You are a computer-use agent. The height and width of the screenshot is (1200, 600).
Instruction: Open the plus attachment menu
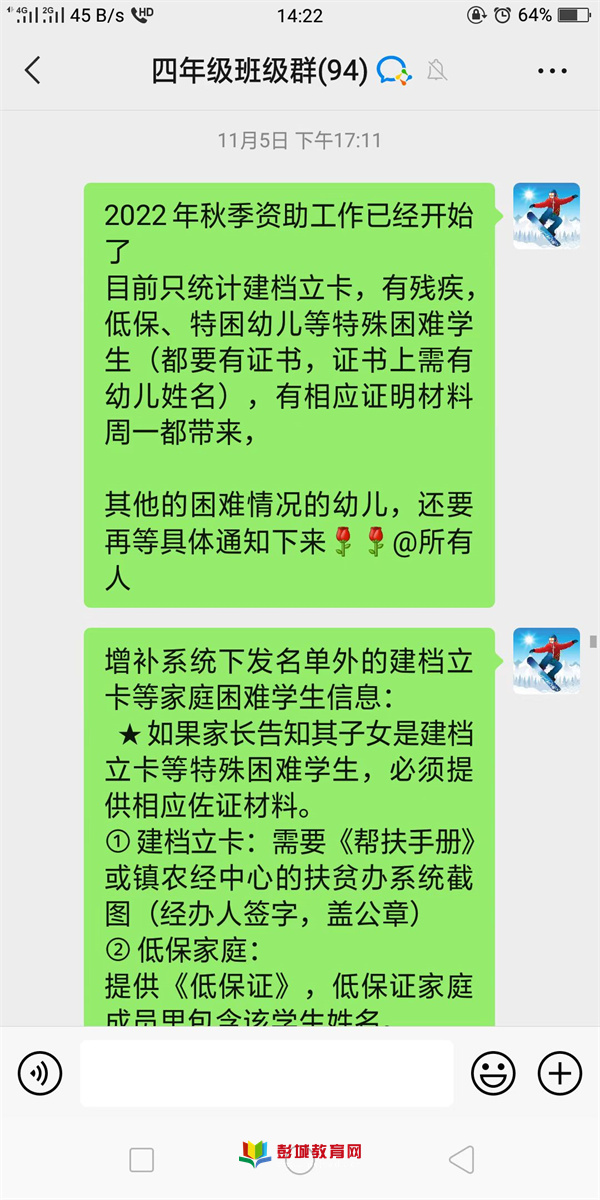(559, 1074)
